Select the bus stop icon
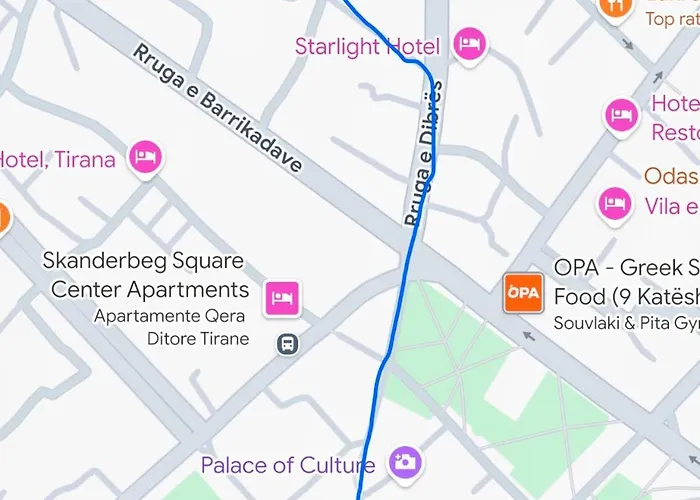 [287, 344]
